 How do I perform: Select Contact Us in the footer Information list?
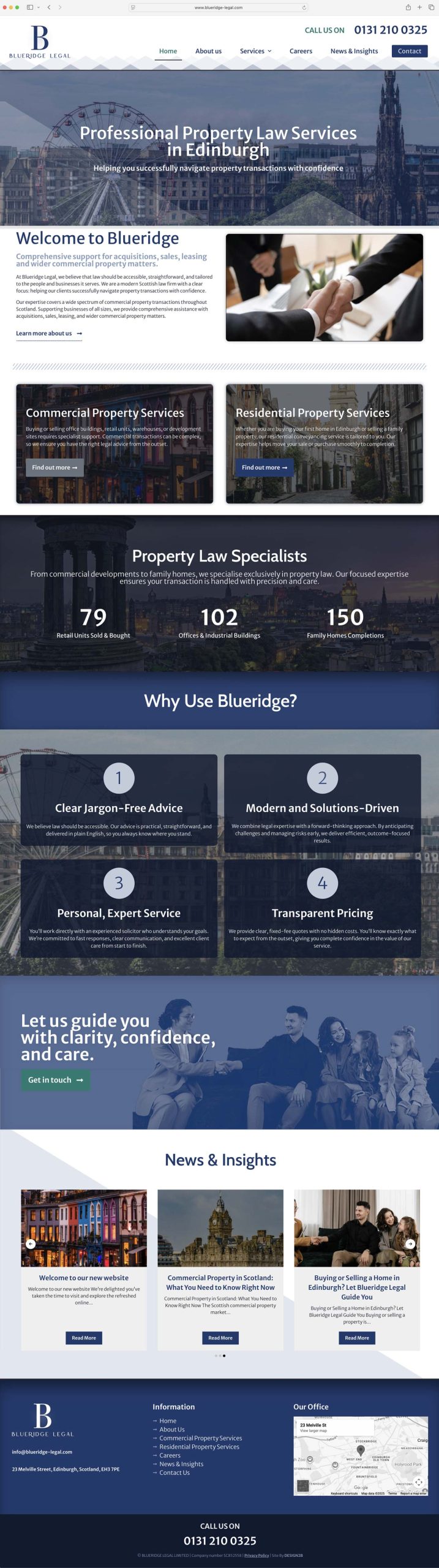pyautogui.click(x=174, y=1472)
